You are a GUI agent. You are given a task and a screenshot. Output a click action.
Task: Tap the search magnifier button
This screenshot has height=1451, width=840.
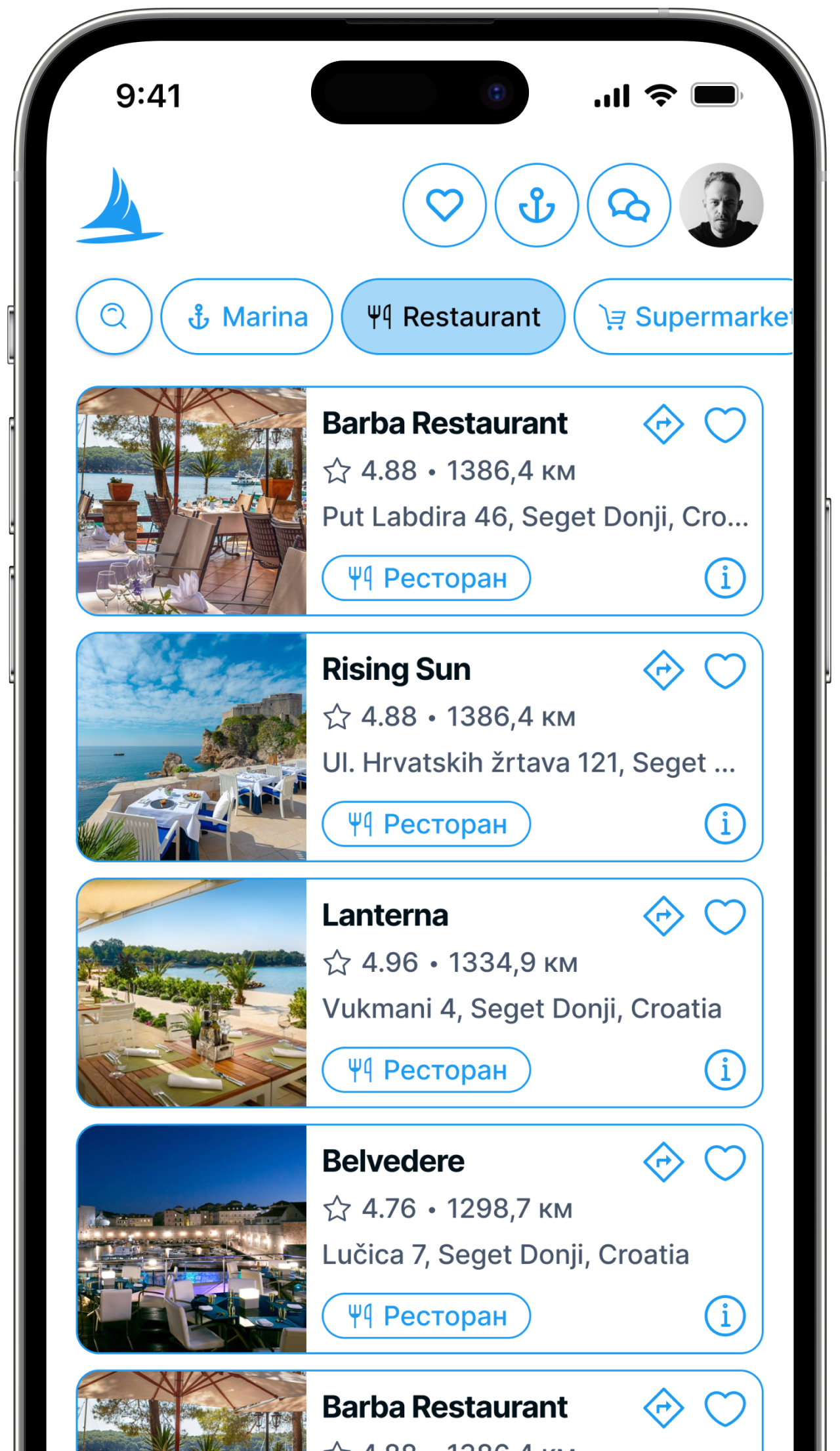click(114, 316)
